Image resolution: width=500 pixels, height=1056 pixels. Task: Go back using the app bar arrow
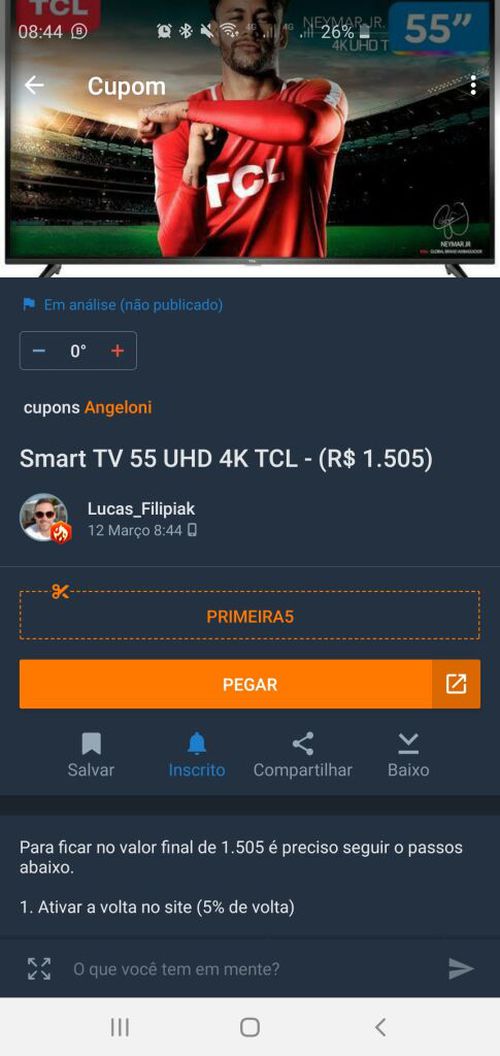point(34,86)
